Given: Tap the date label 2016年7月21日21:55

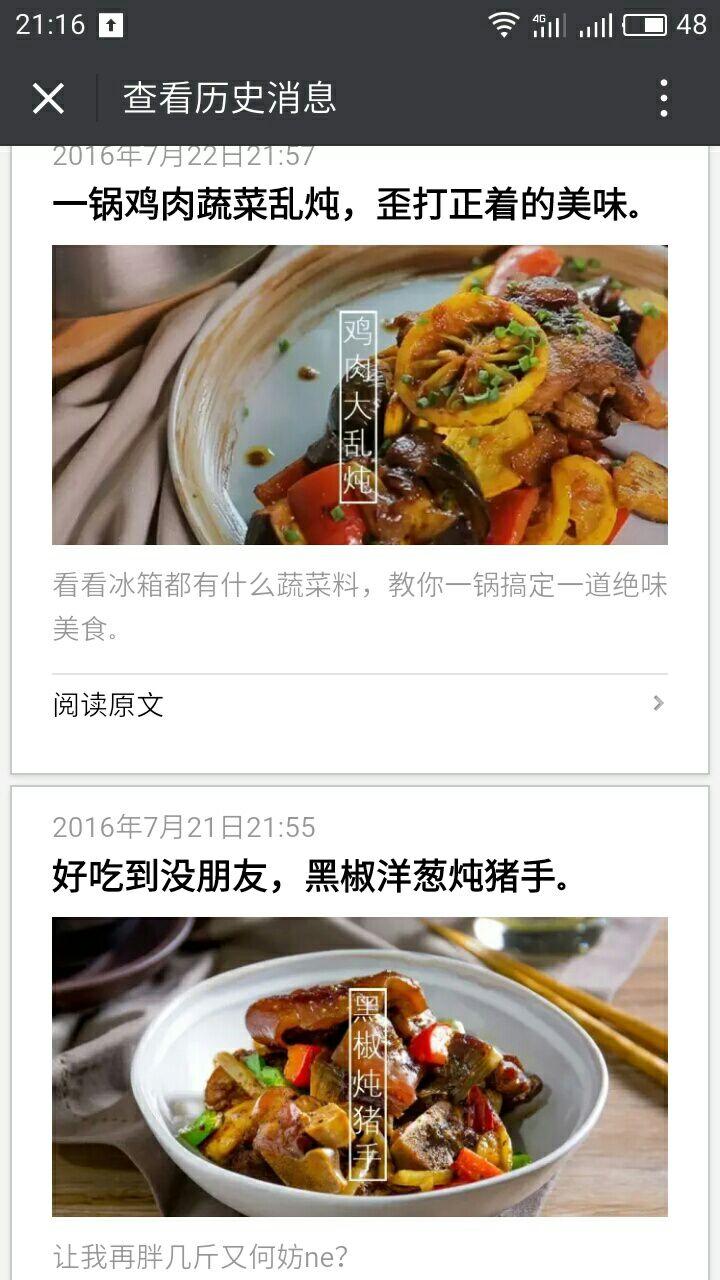Looking at the screenshot, I should pyautogui.click(x=185, y=829).
